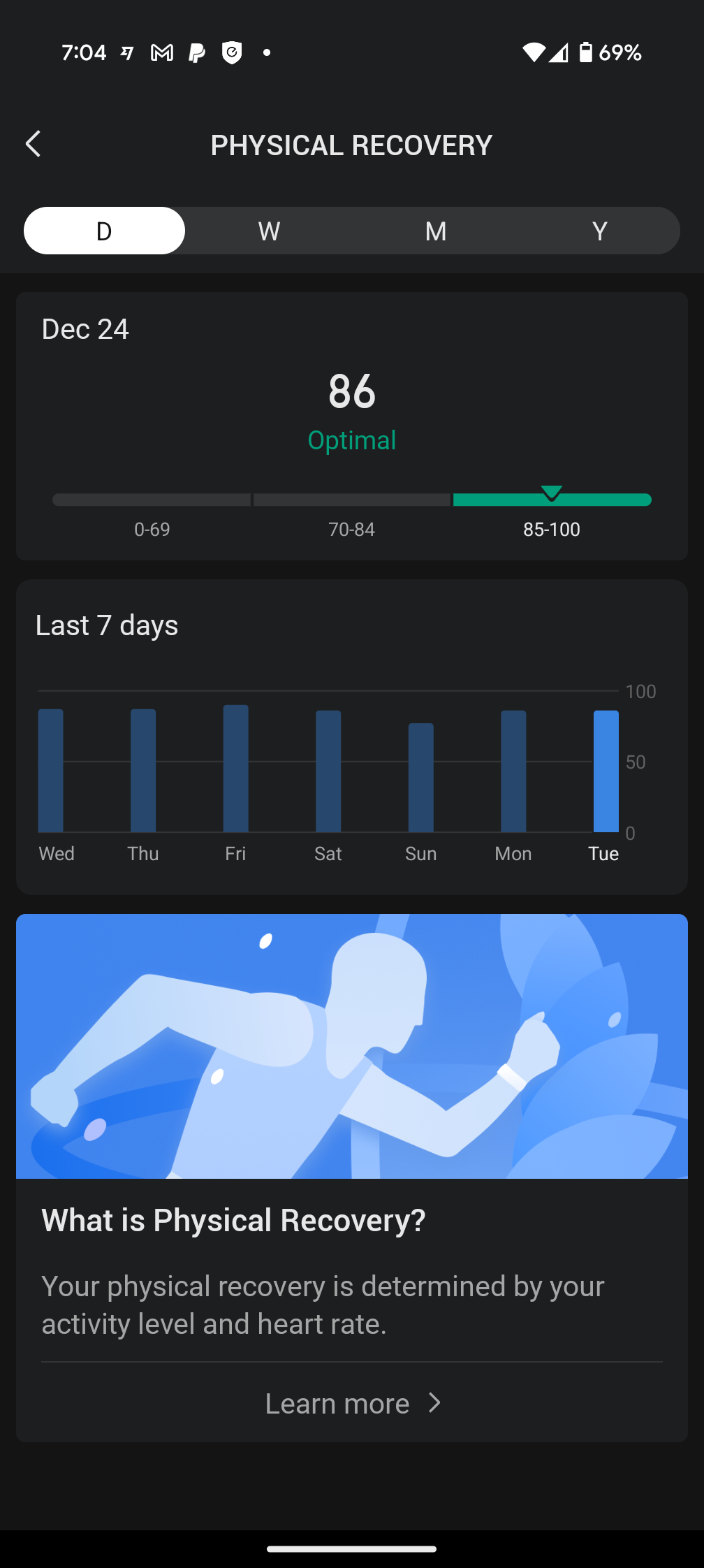Switch to the W week view
This screenshot has height=1568, width=704.
click(x=269, y=231)
